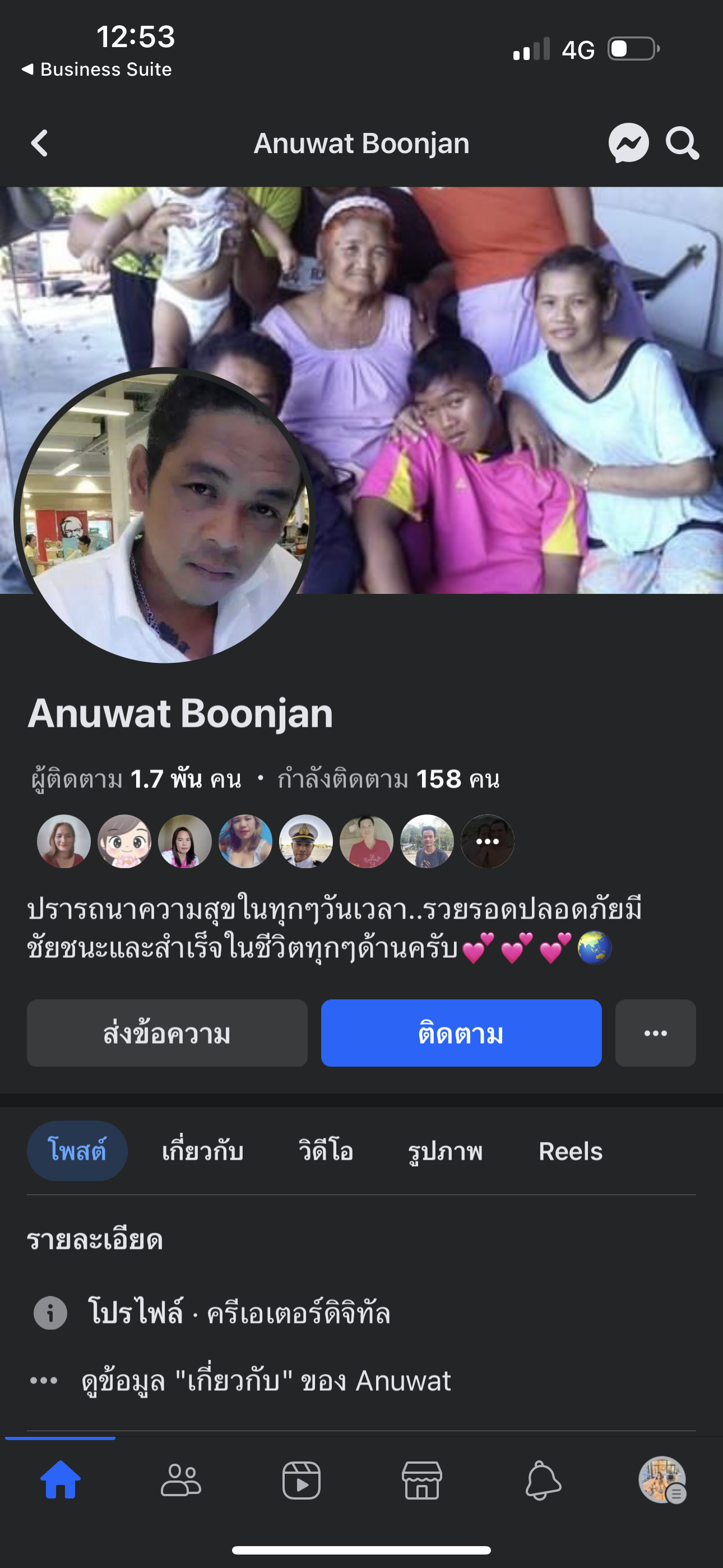Open the notifications bell
The height and width of the screenshot is (1568, 723).
pos(543,1480)
